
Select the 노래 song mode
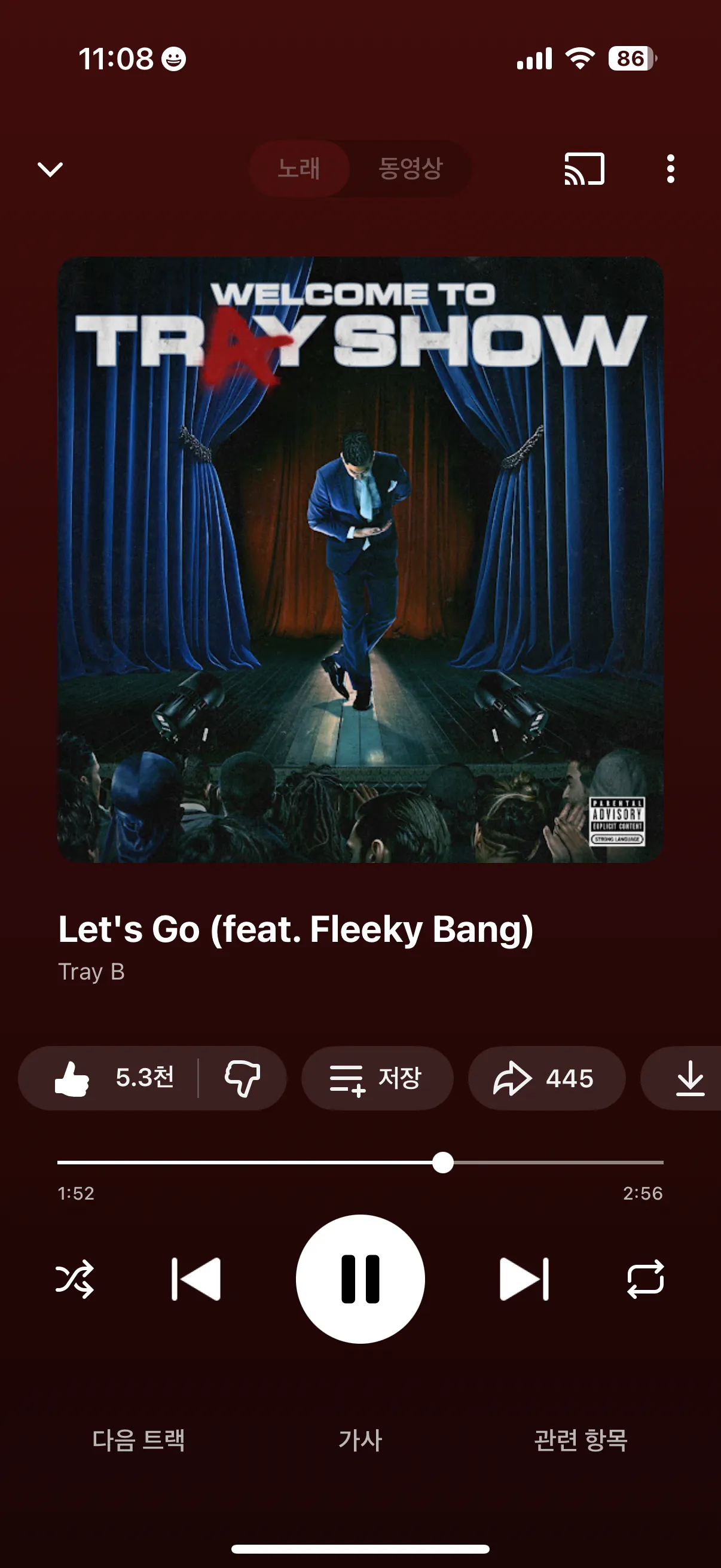click(x=299, y=169)
